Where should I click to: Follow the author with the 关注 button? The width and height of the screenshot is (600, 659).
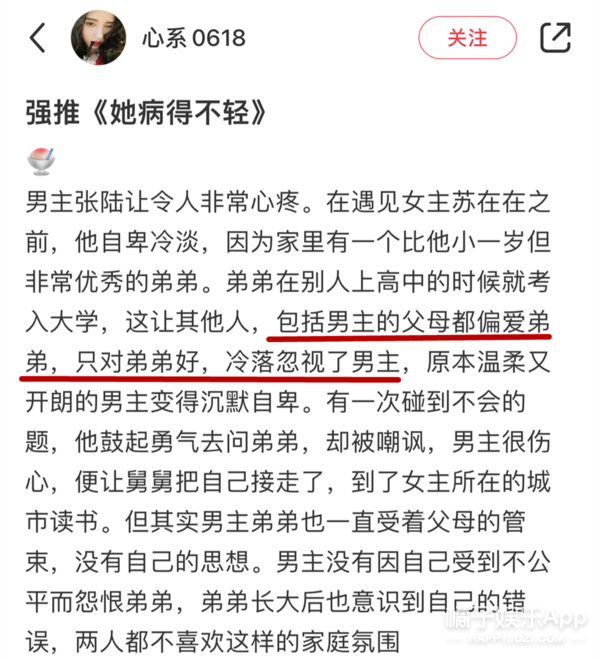point(467,39)
